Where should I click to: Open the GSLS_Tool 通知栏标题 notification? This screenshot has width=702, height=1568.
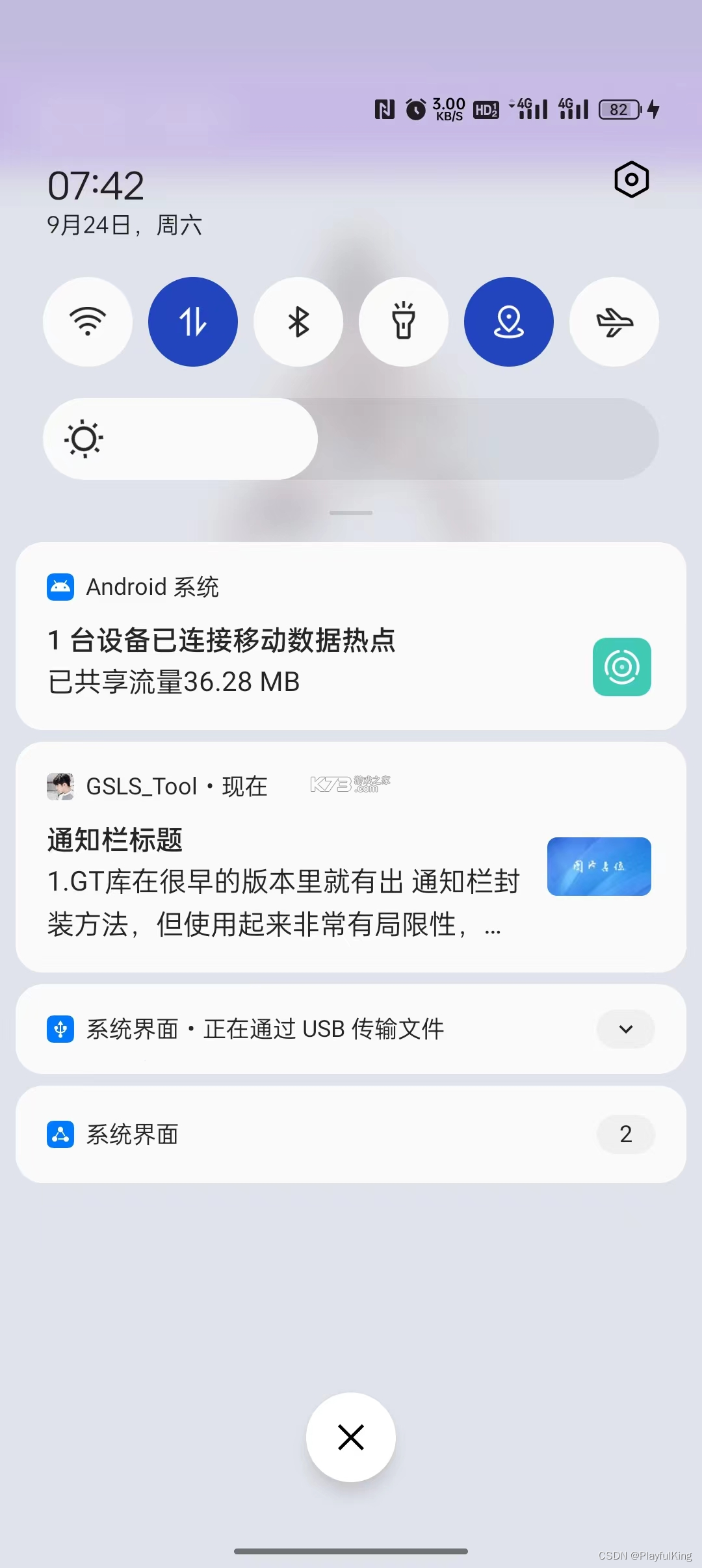tap(351, 857)
